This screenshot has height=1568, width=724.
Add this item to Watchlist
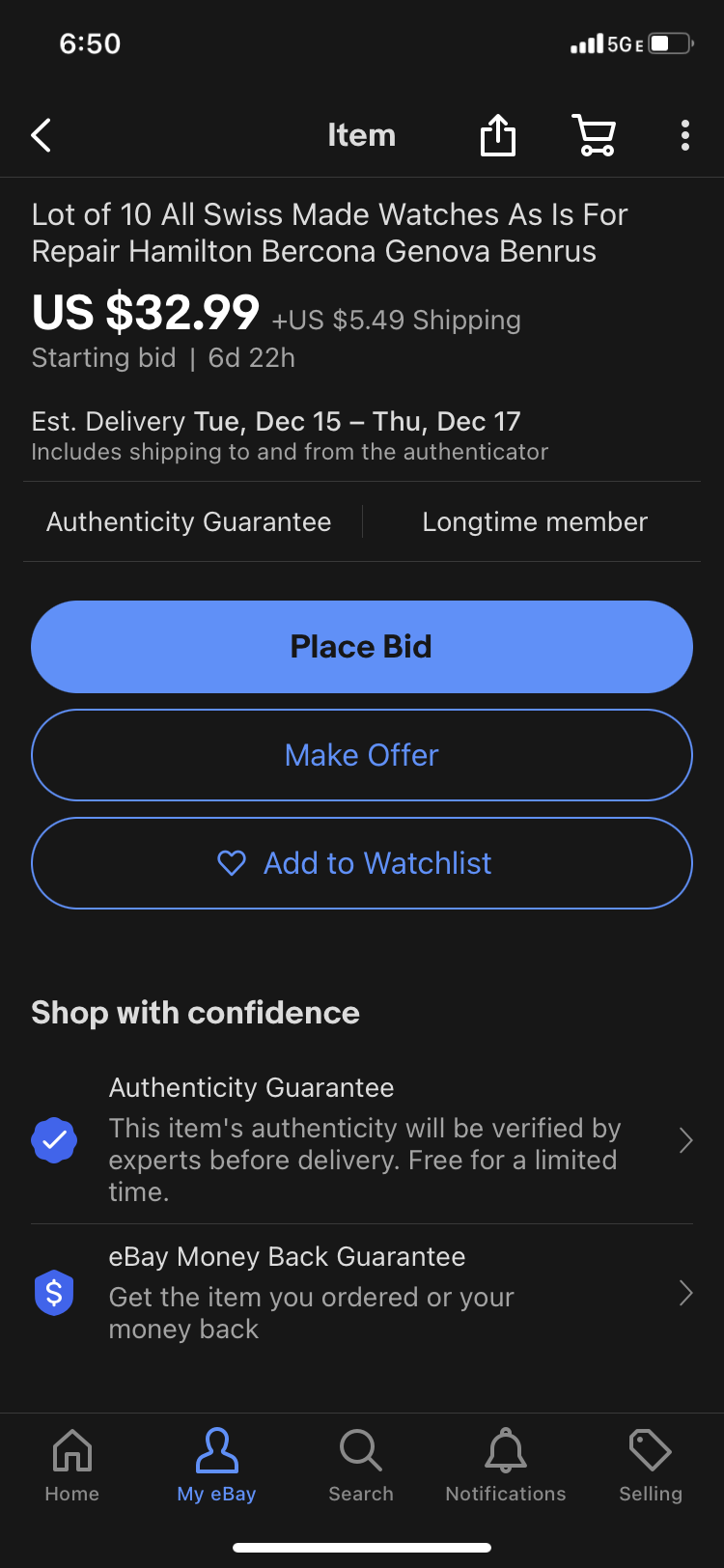(x=362, y=863)
